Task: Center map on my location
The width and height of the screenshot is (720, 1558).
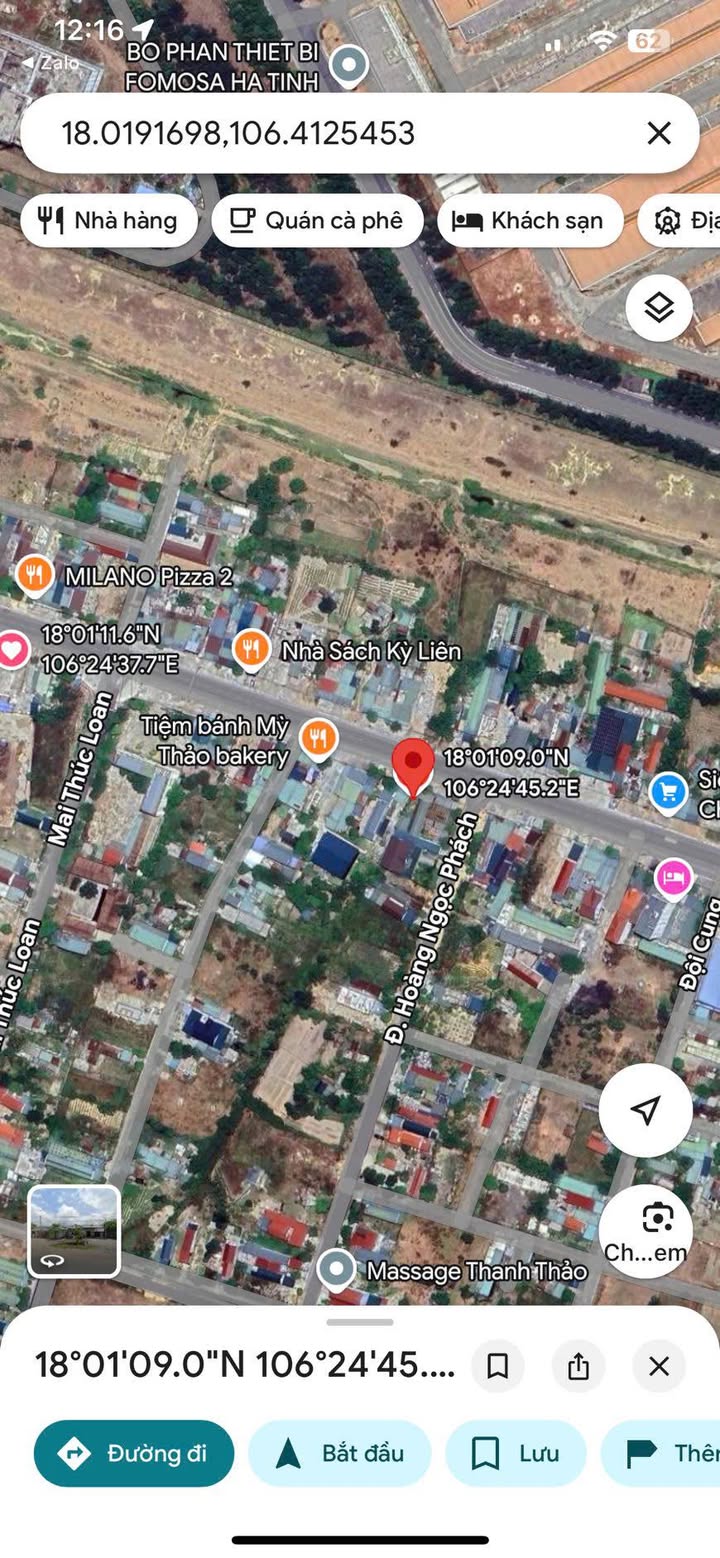Action: (x=646, y=1109)
